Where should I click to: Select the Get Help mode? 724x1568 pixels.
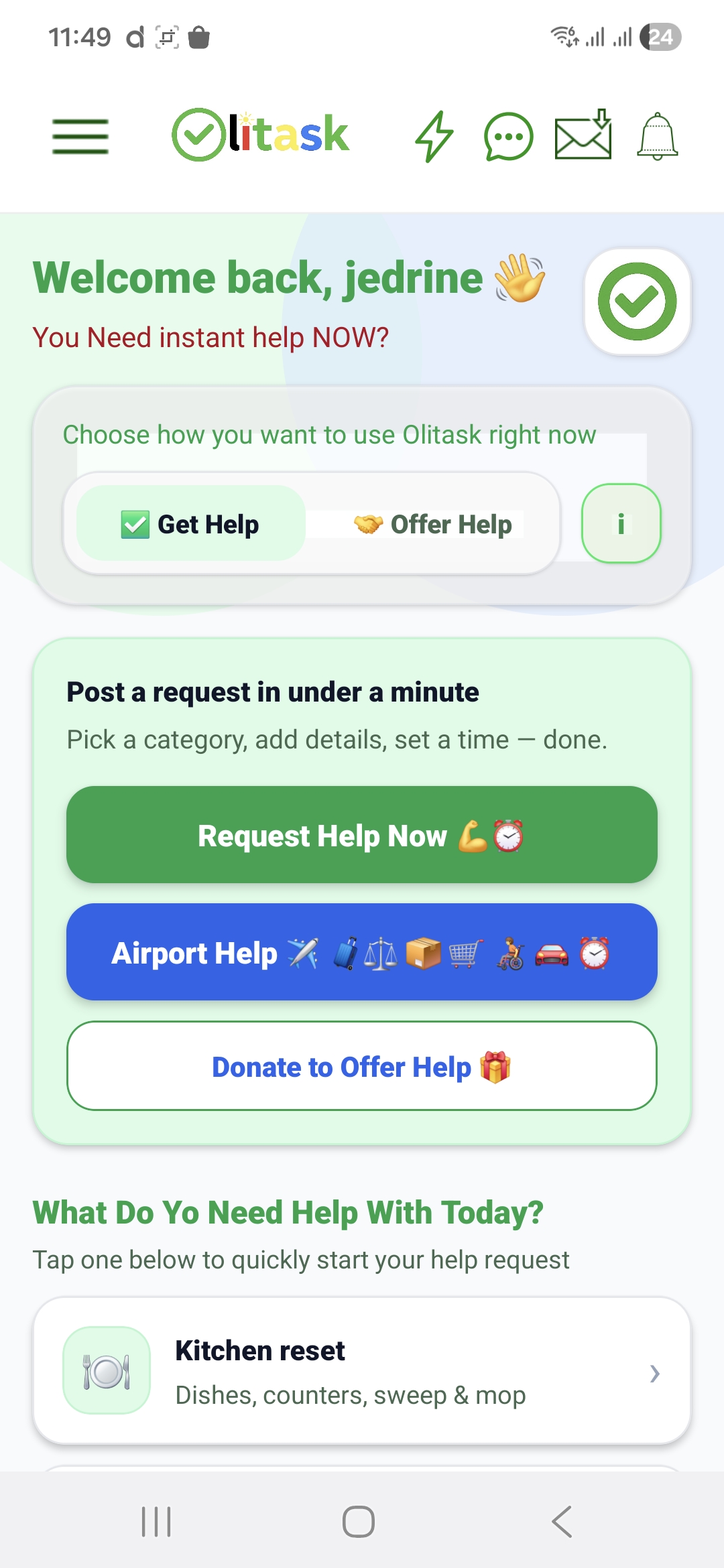point(191,523)
